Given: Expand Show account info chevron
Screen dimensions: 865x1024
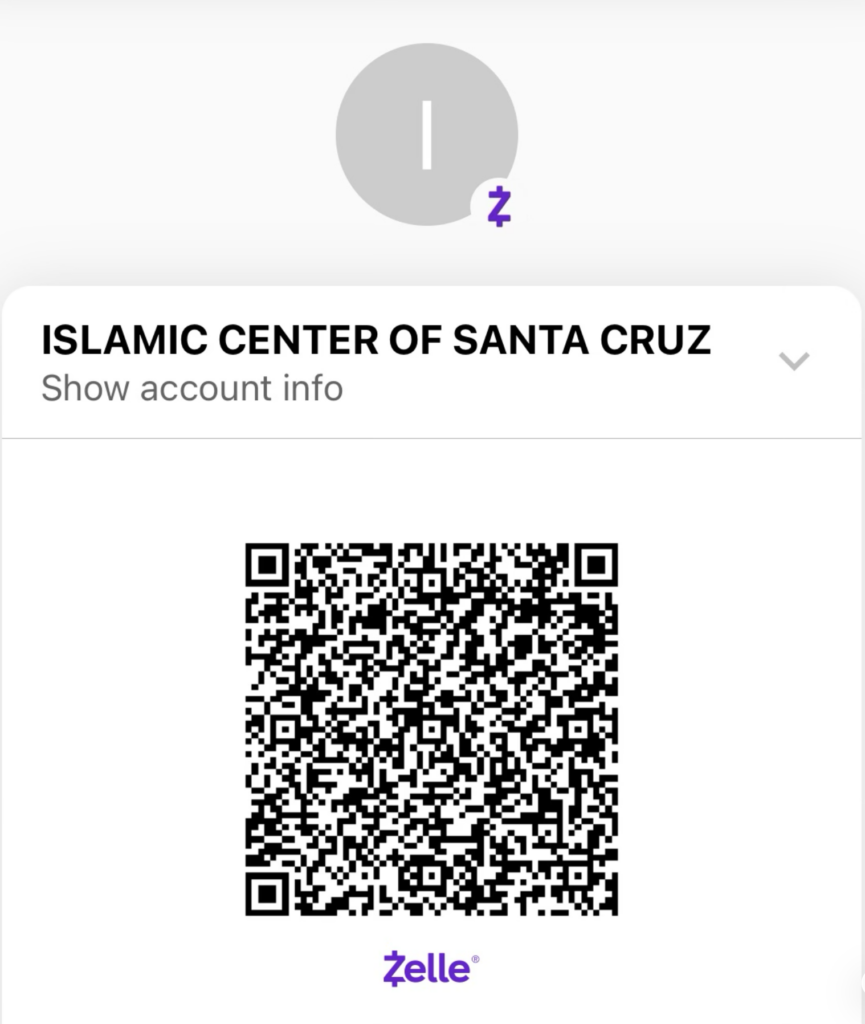Looking at the screenshot, I should coord(794,361).
